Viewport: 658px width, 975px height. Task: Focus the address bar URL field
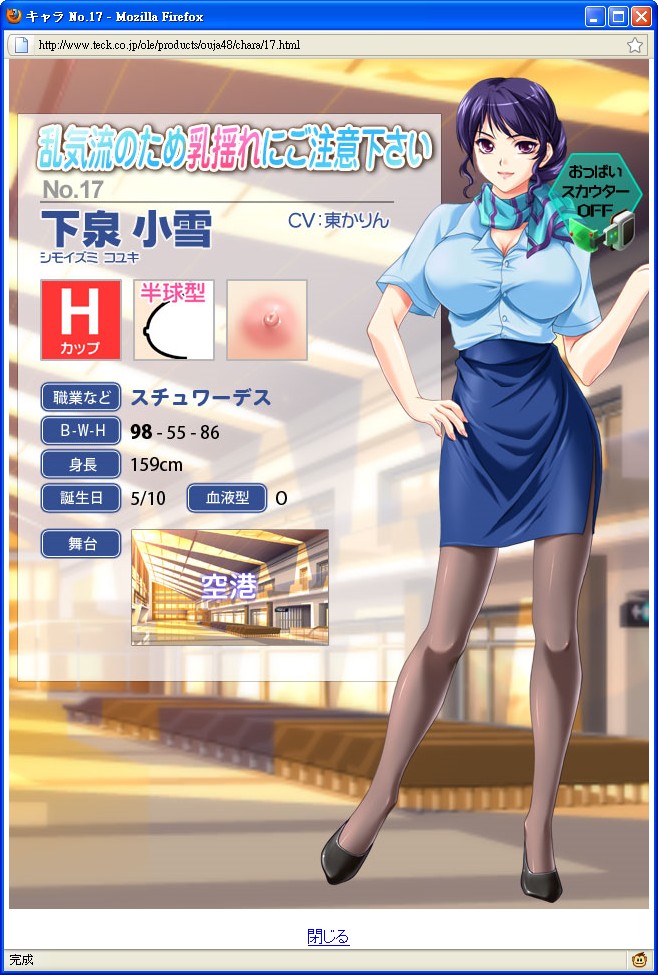[x=320, y=45]
